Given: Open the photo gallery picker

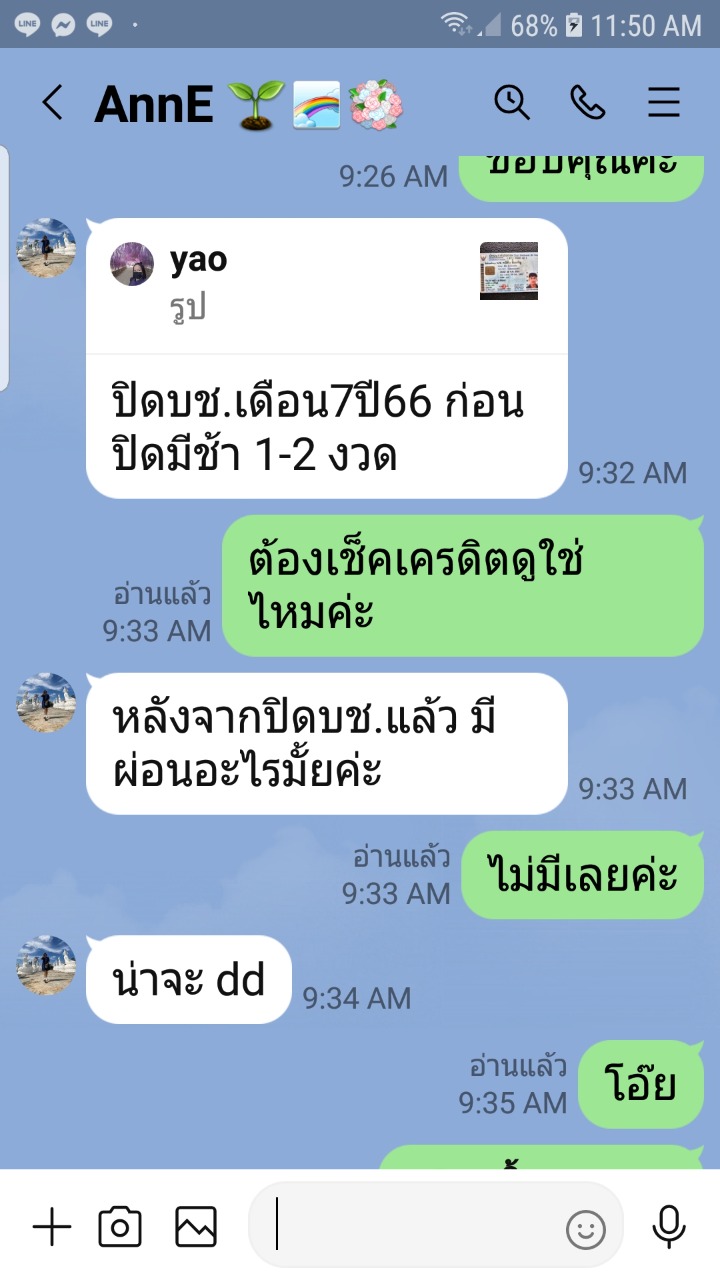Looking at the screenshot, I should coord(196,1226).
